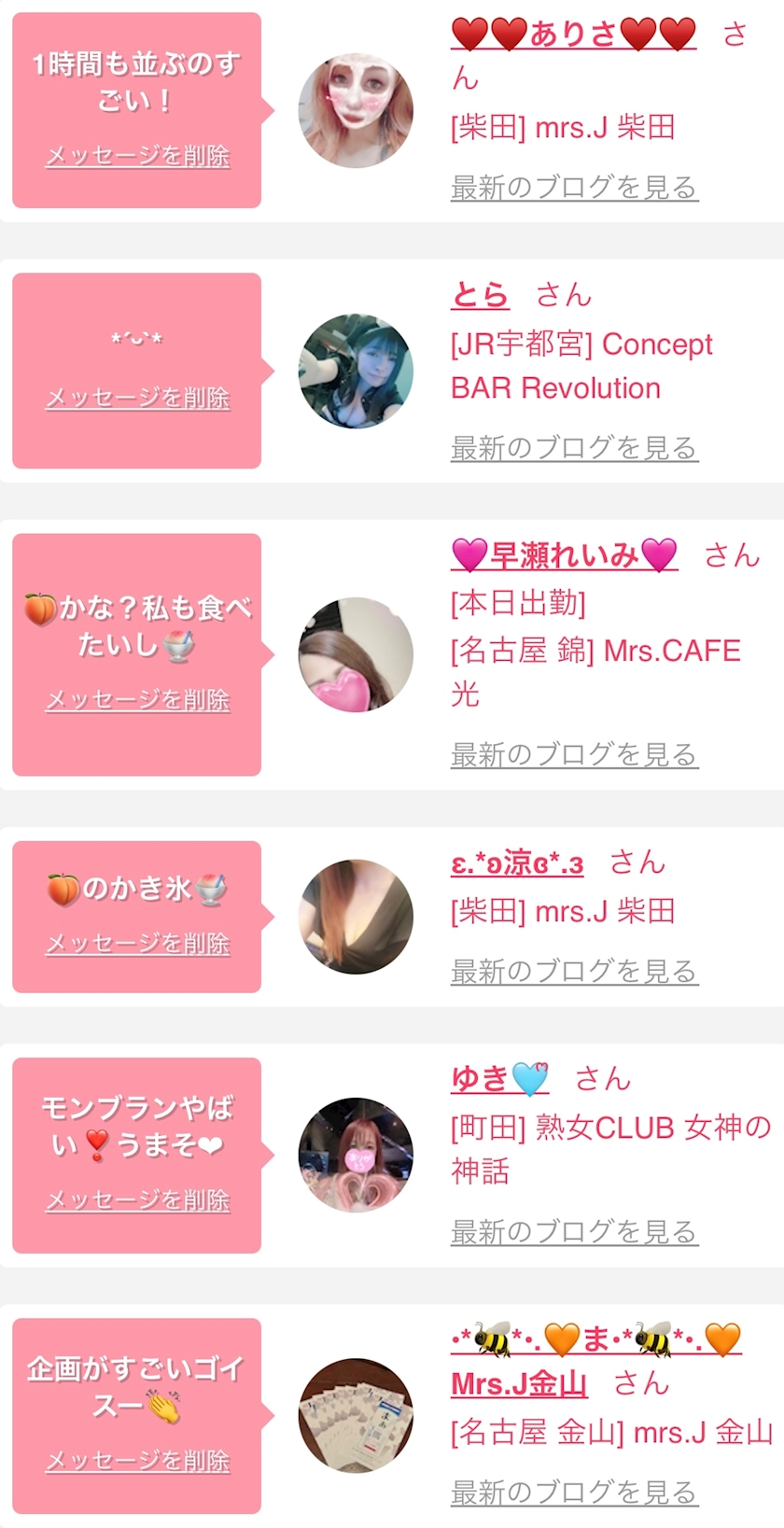Delete the message 1時間も並ぶのすごい！

tap(137, 156)
